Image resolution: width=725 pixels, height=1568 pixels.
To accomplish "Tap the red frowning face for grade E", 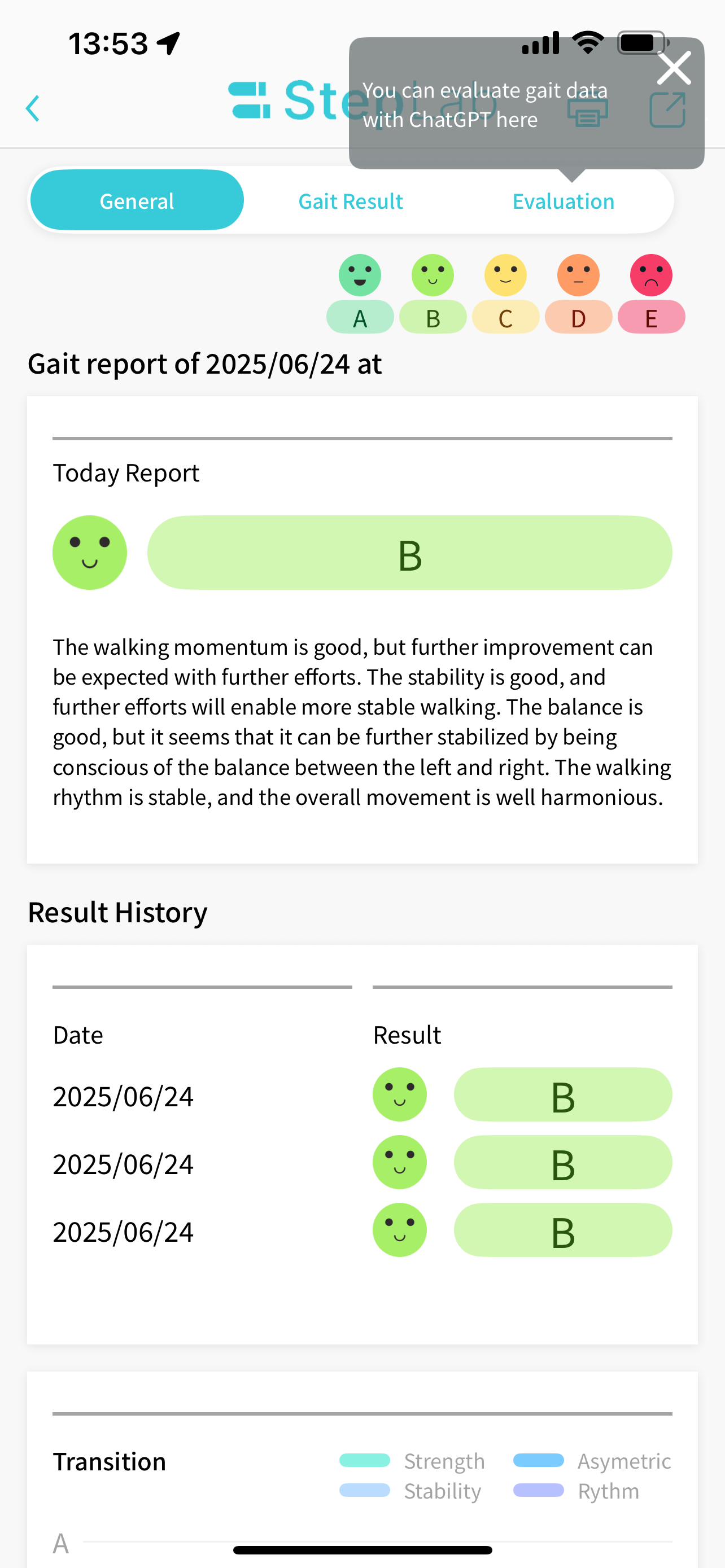I will pos(650,275).
